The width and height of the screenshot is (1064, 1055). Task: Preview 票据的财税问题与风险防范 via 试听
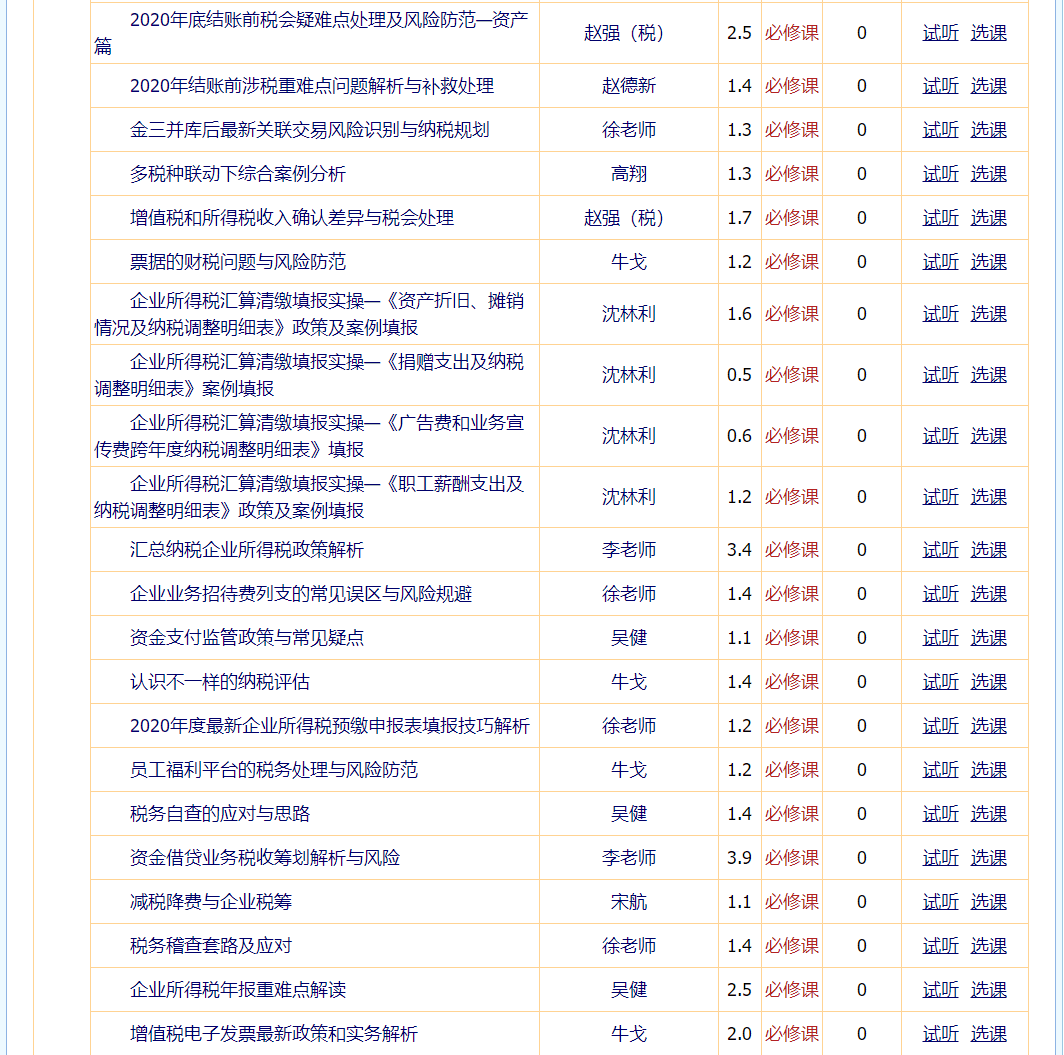[940, 262]
